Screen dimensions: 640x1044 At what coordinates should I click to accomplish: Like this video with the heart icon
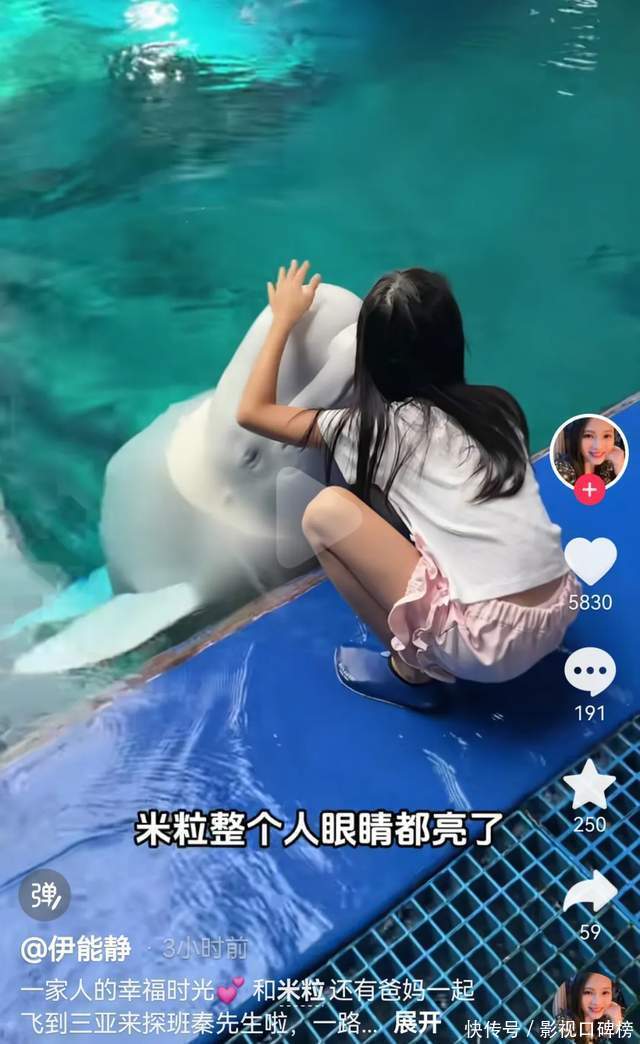pos(590,561)
